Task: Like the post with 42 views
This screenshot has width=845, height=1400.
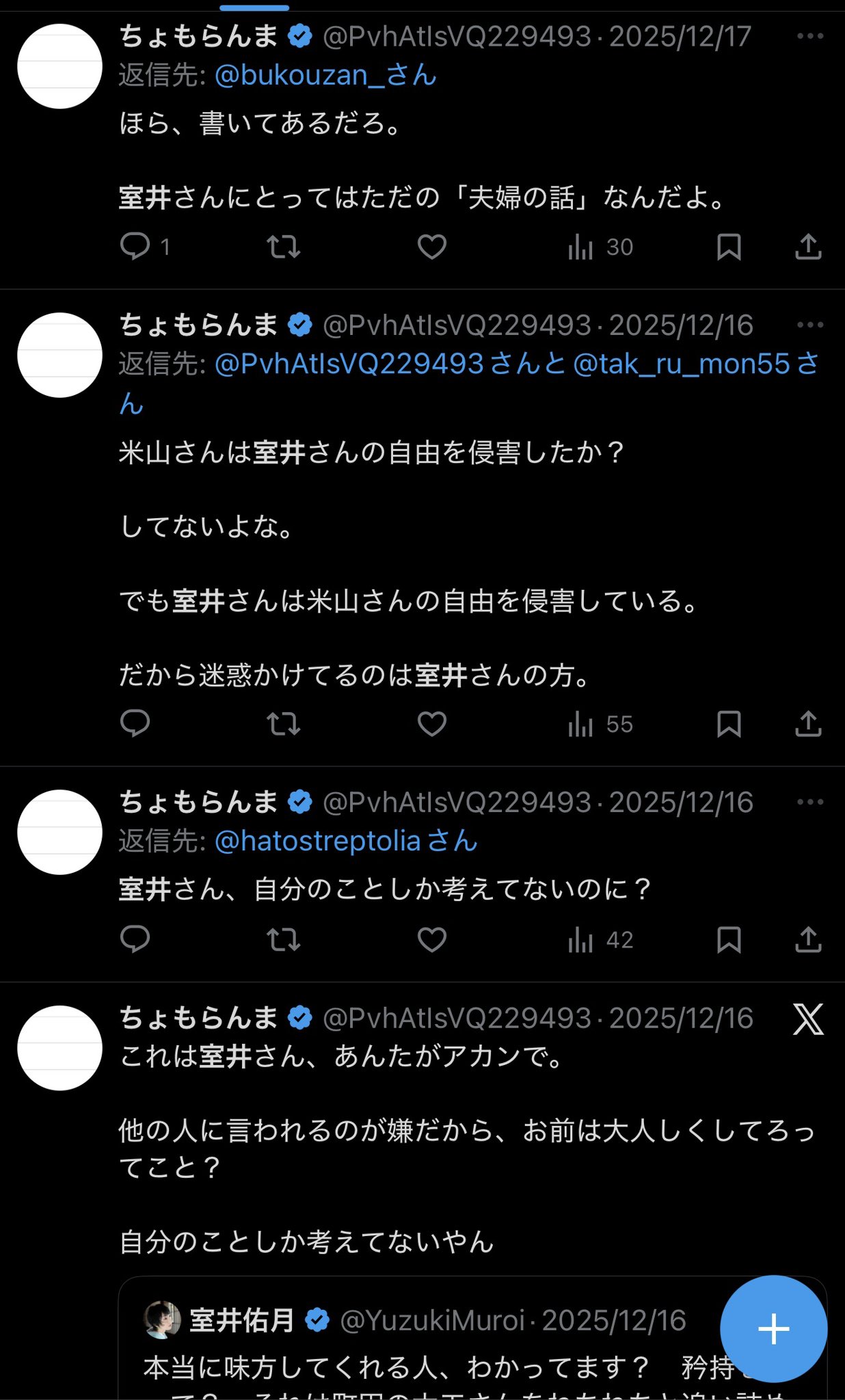Action: [x=431, y=939]
